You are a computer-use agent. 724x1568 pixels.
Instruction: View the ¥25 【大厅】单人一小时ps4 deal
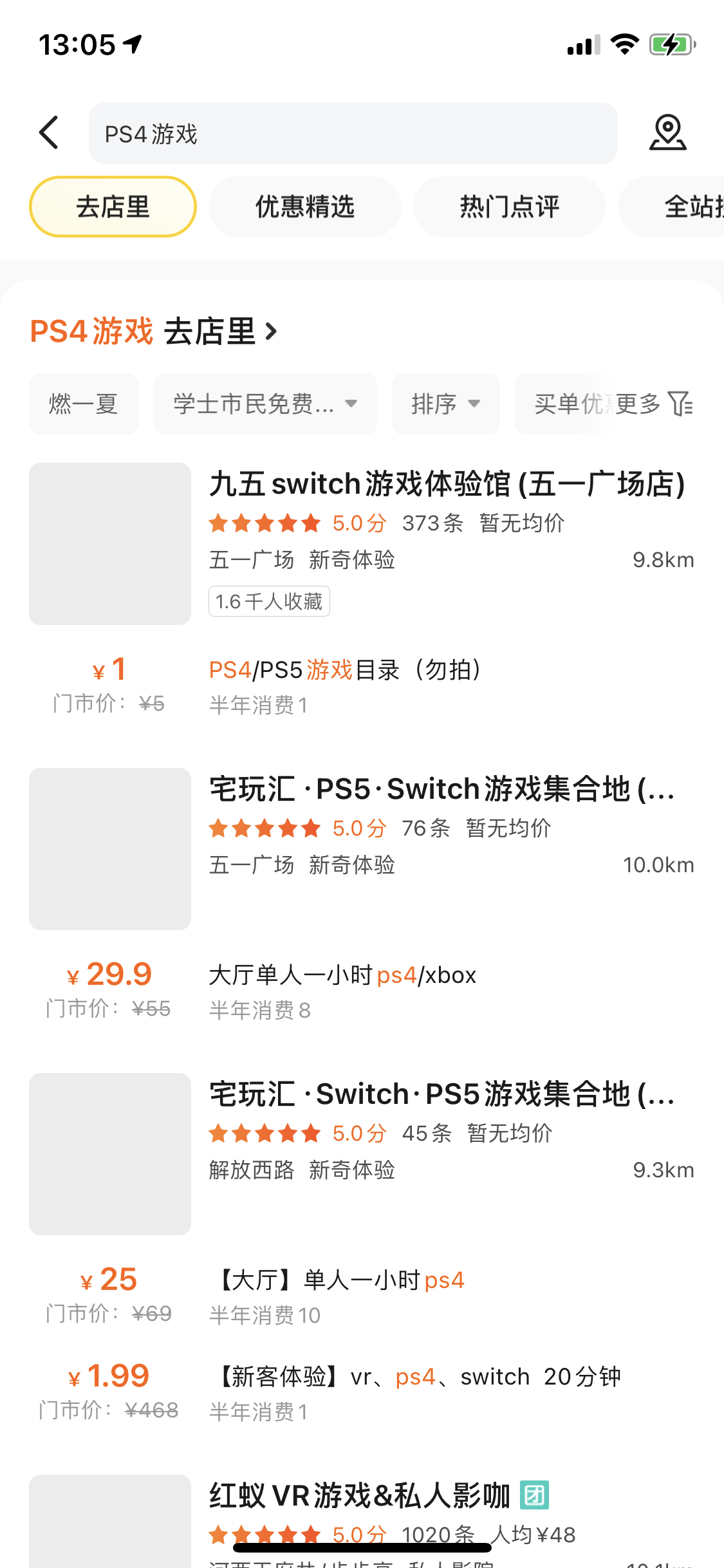point(362,1296)
